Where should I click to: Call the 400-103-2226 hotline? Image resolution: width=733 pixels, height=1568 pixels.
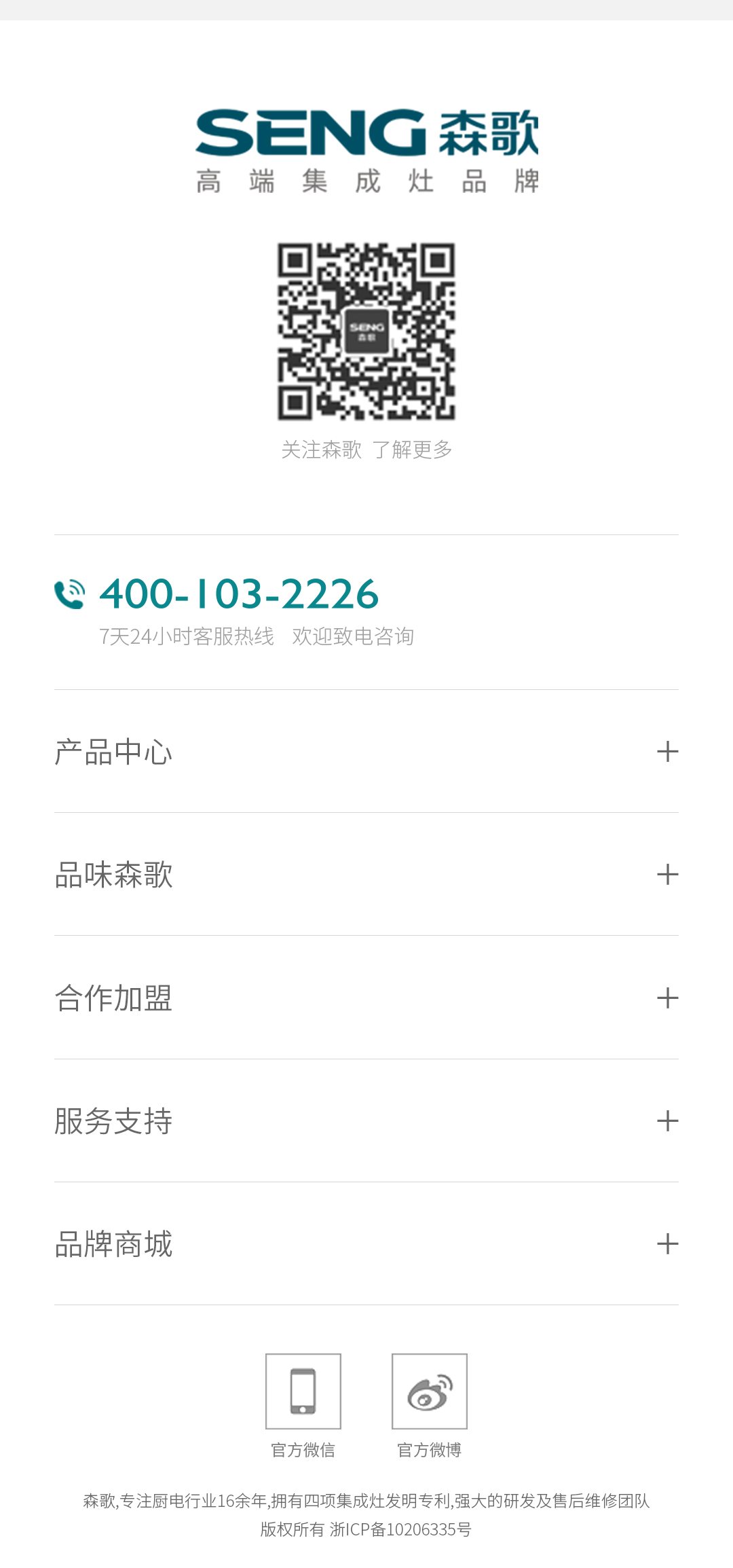[238, 594]
